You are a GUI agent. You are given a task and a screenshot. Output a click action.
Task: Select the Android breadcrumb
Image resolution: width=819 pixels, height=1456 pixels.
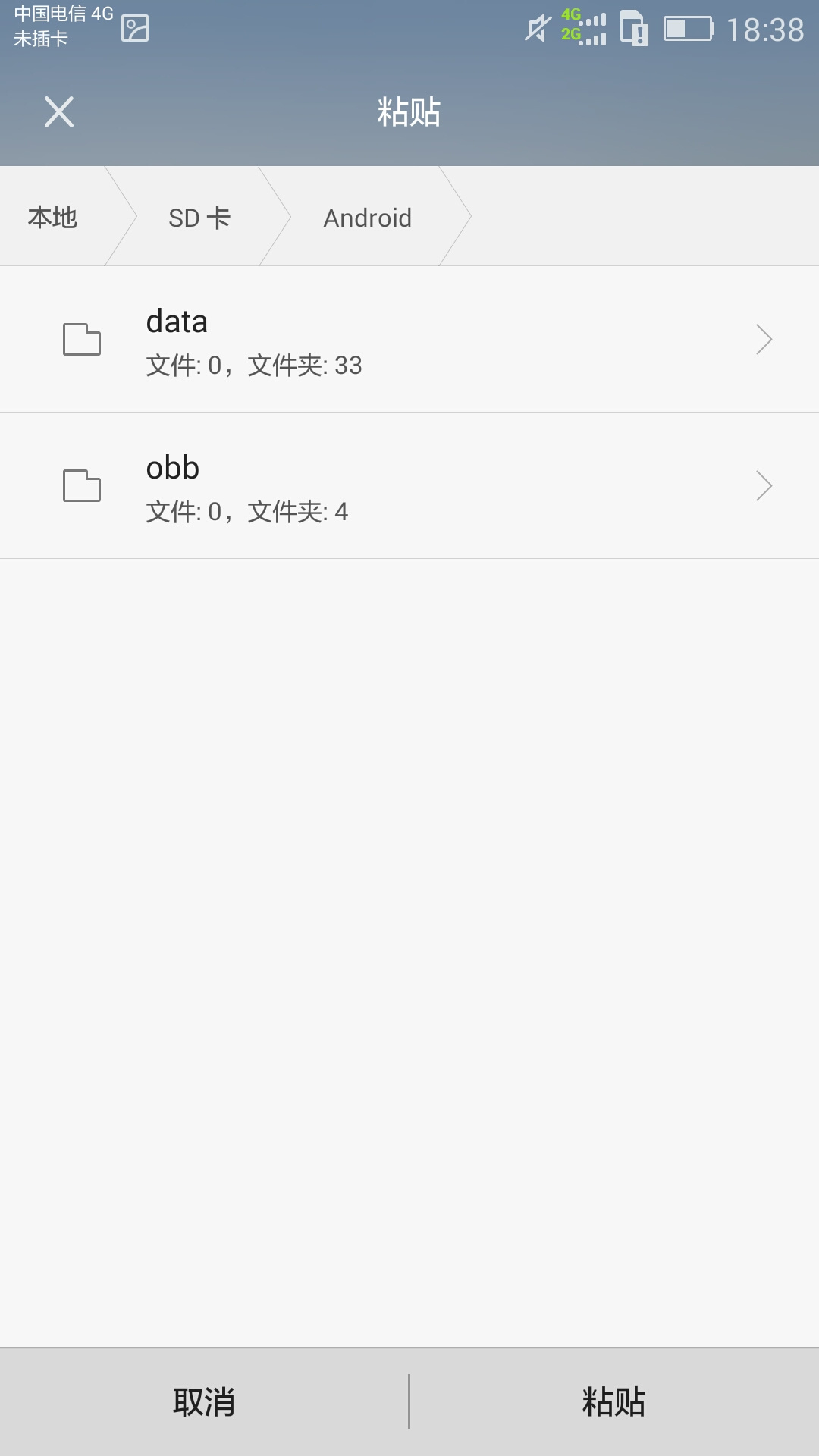(x=368, y=218)
